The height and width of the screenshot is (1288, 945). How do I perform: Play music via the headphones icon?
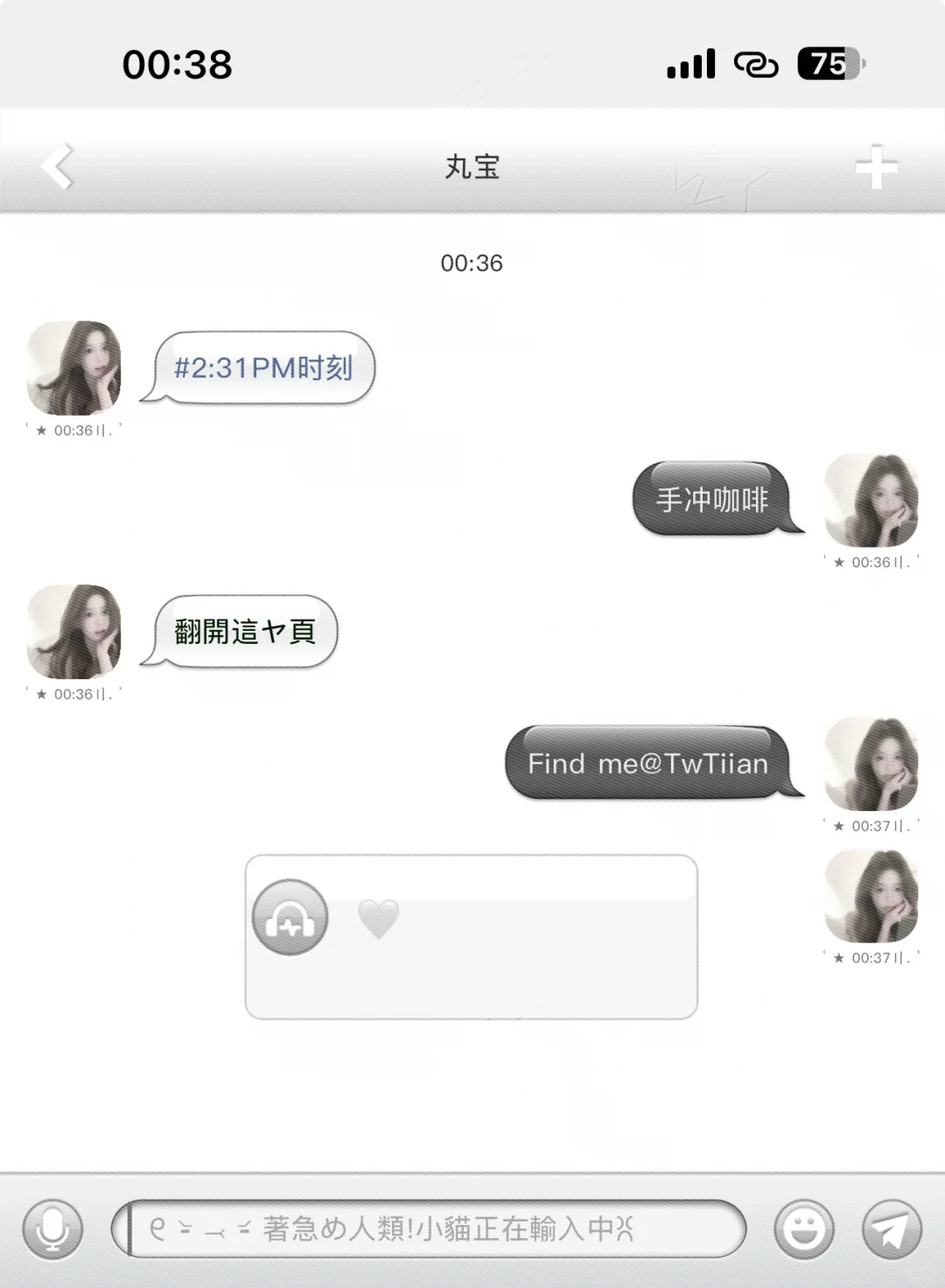pos(289,915)
